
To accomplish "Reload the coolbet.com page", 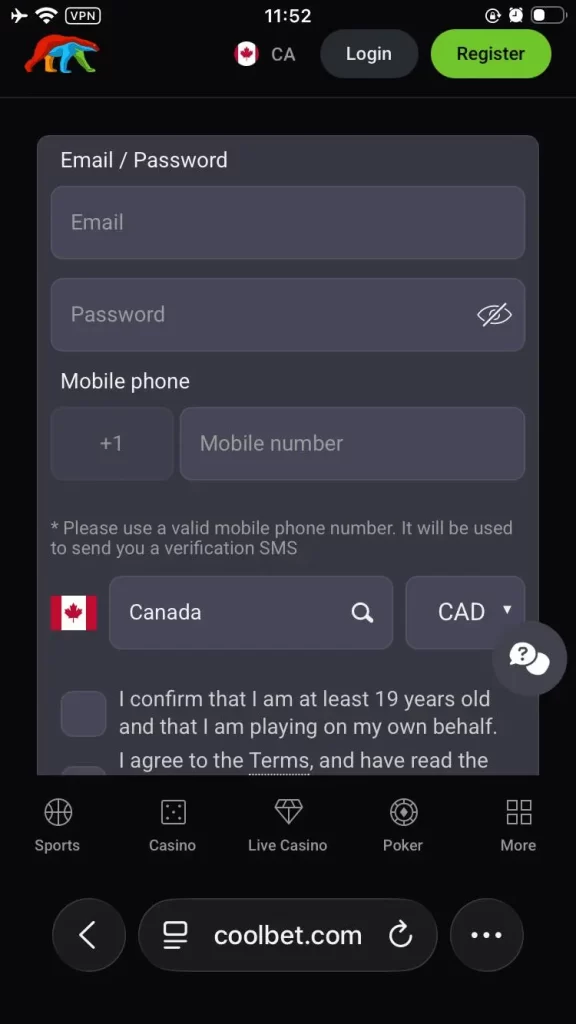I will 400,935.
